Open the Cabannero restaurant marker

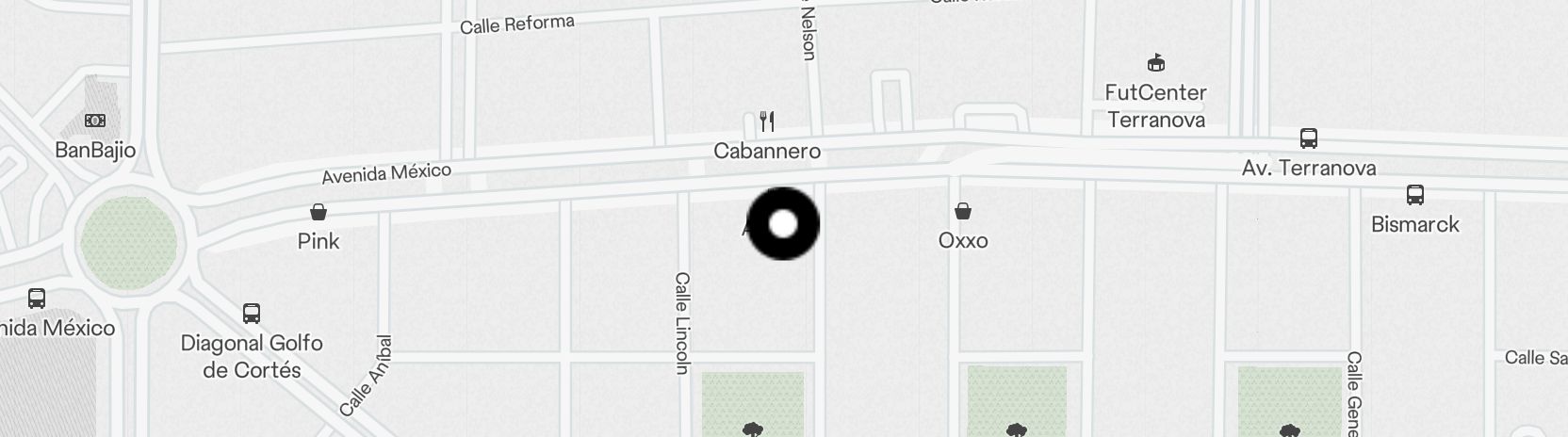click(767, 121)
